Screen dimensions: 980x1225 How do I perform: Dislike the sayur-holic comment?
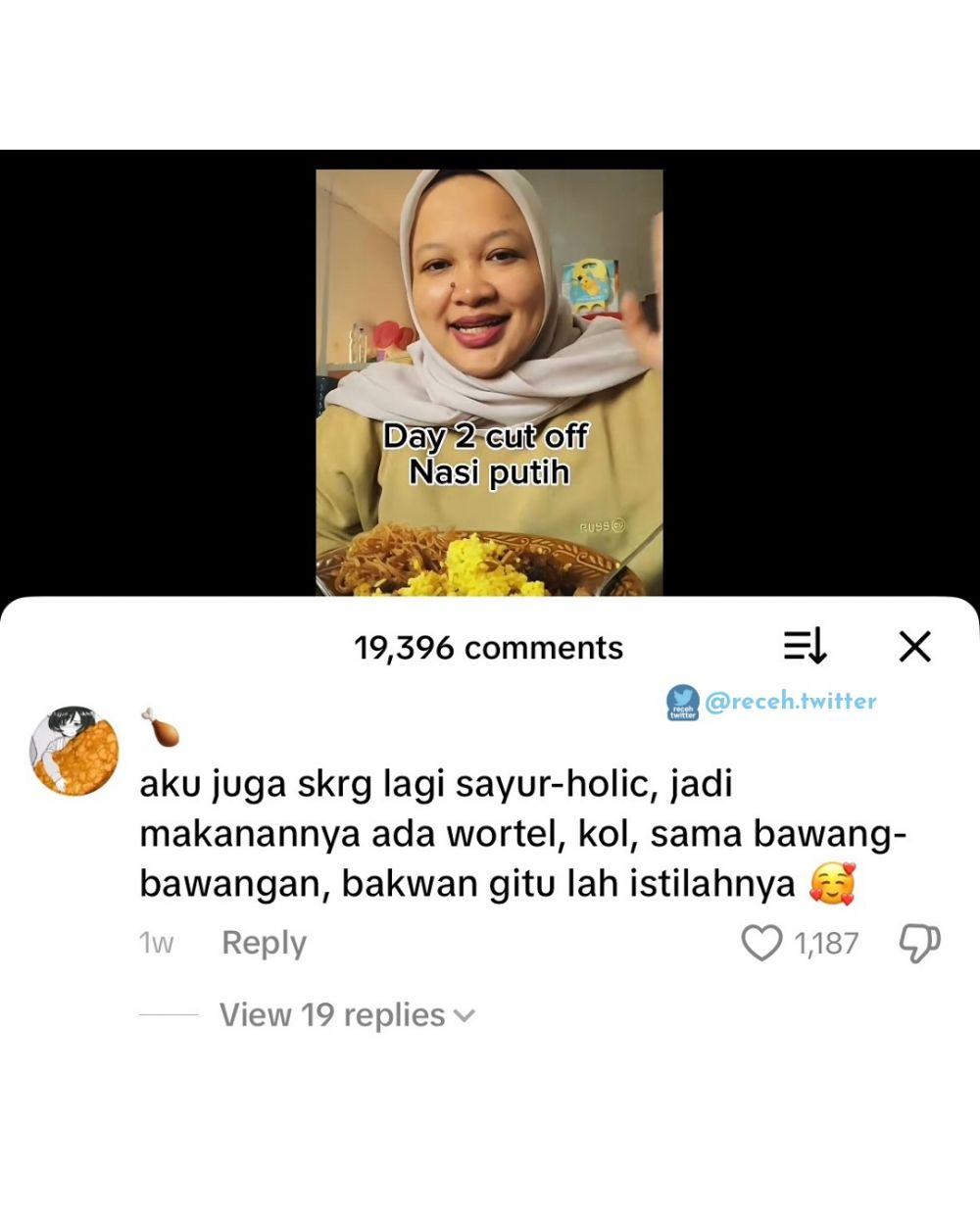(919, 943)
